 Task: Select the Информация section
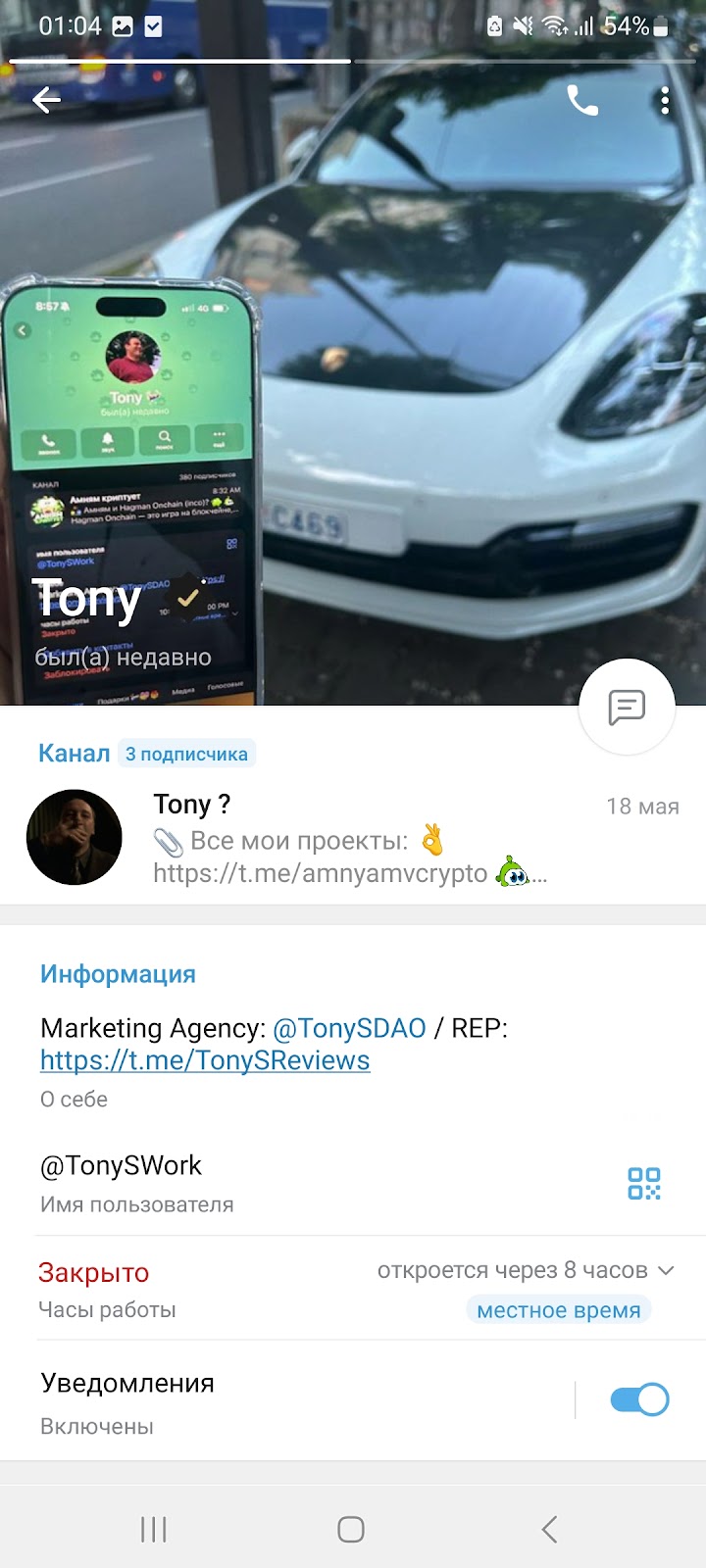pyautogui.click(x=118, y=974)
